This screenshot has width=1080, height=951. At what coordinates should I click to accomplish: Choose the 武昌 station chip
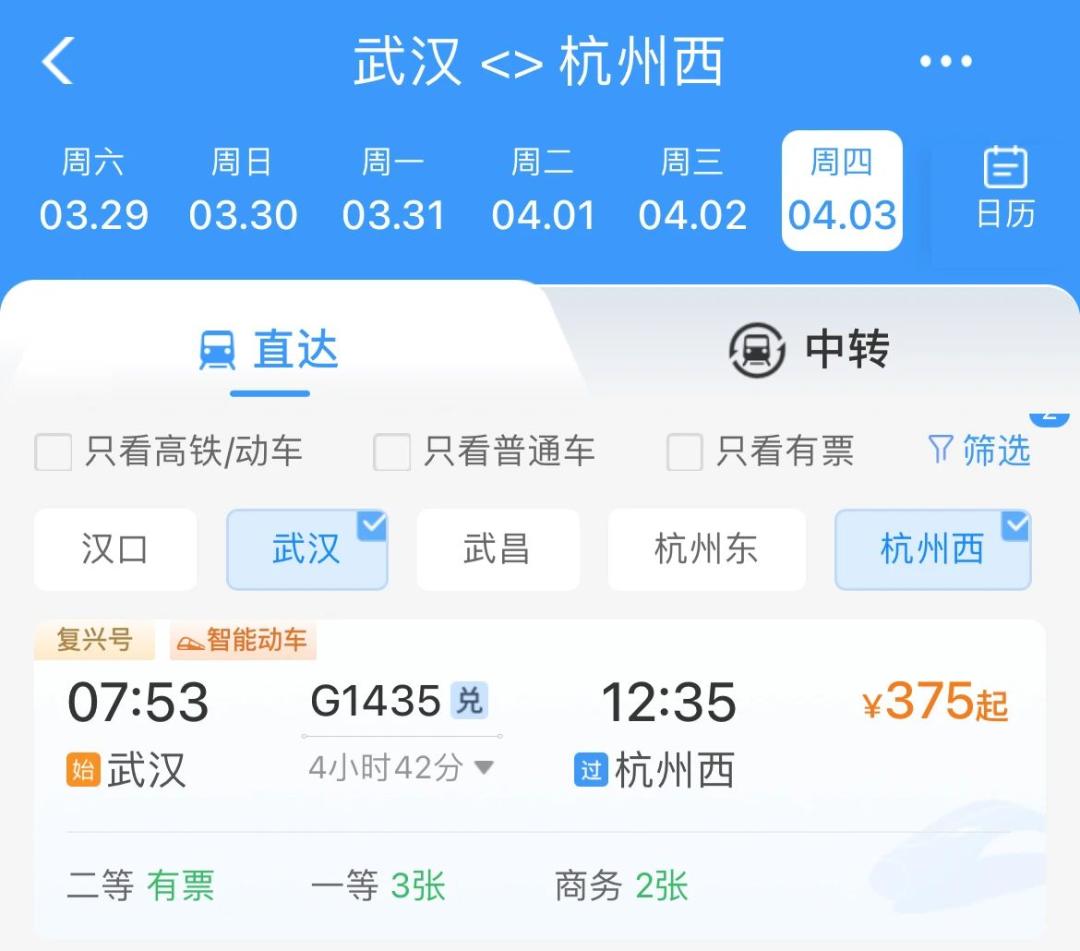(x=497, y=549)
